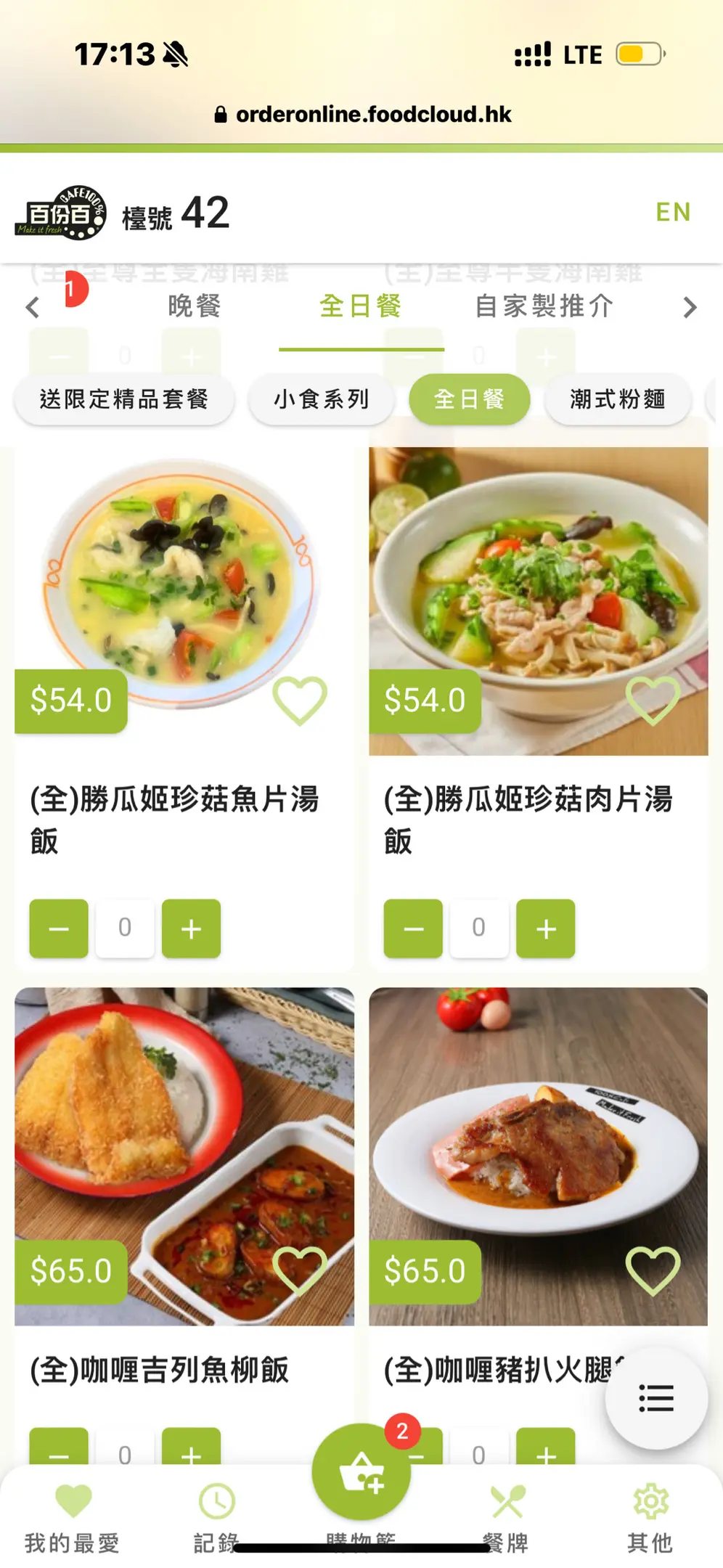Show previous categories with left arrow
This screenshot has width=723, height=1568.
click(x=33, y=308)
